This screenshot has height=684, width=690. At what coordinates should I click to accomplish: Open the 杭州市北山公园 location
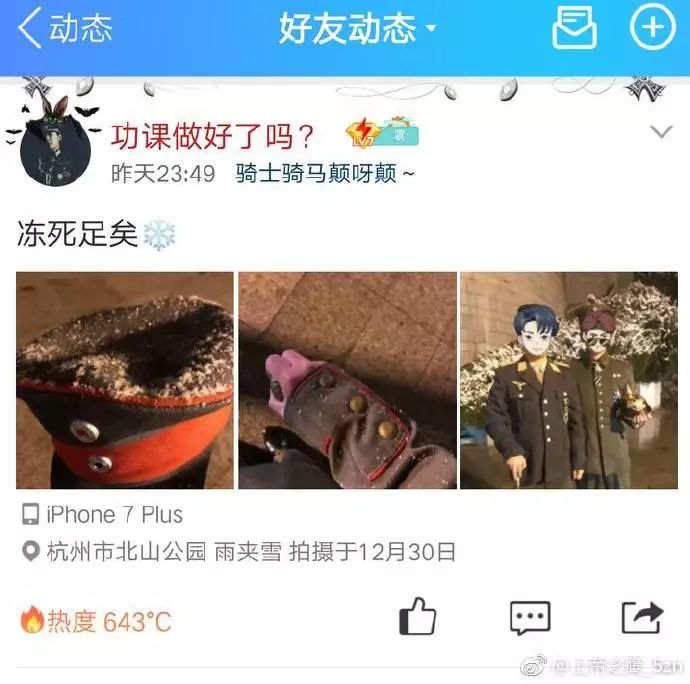click(x=125, y=551)
